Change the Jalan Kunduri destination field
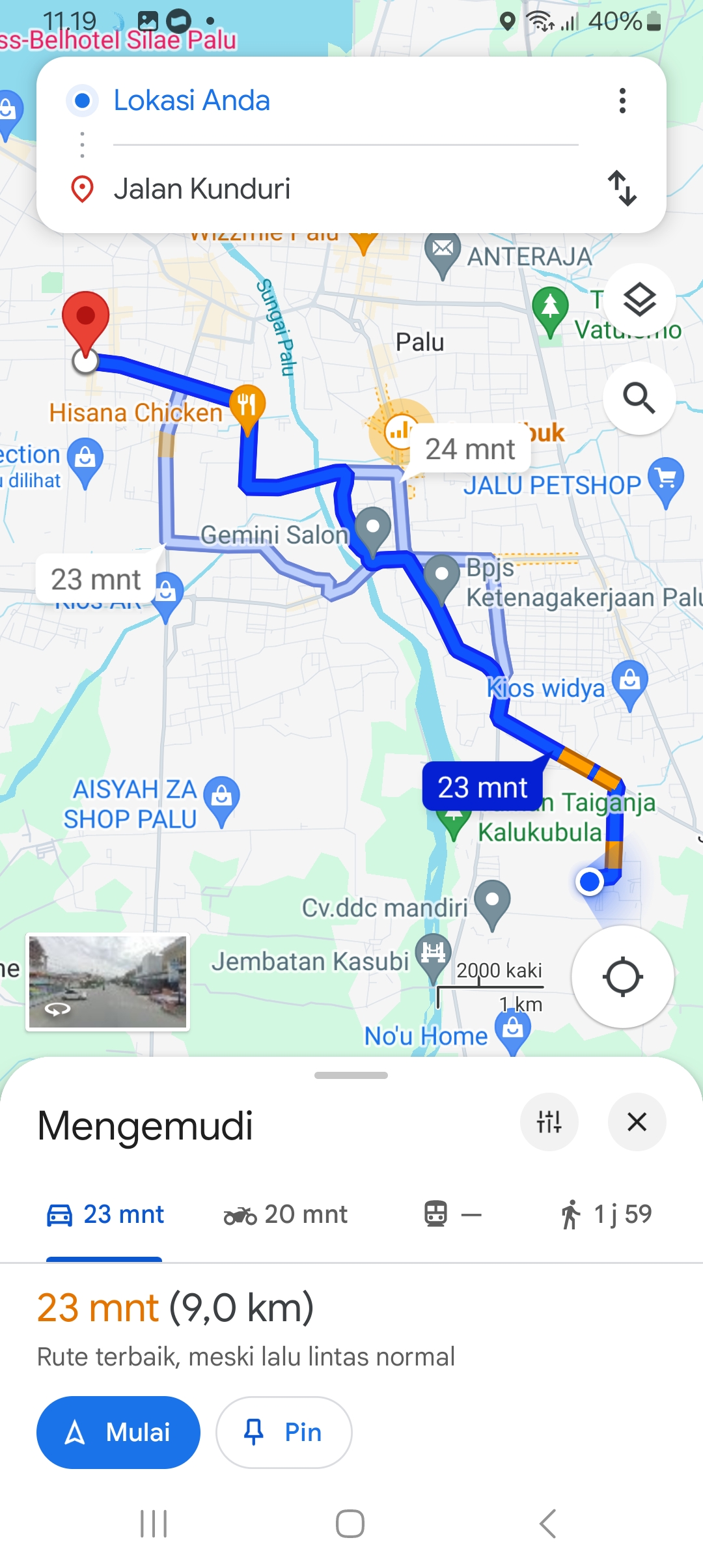 coord(345,189)
